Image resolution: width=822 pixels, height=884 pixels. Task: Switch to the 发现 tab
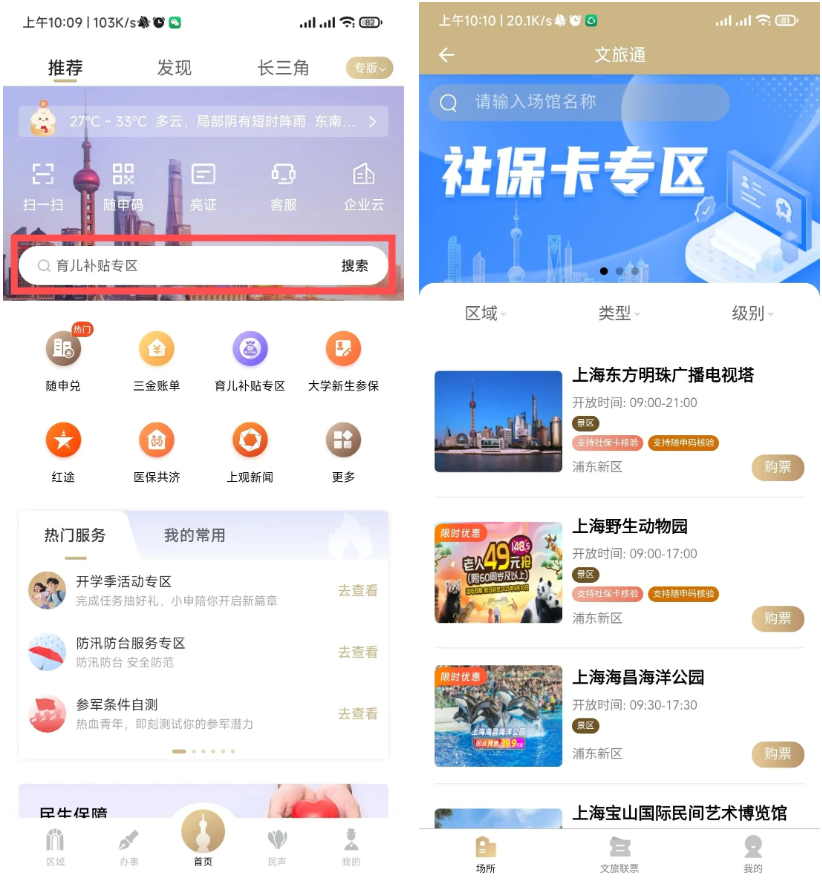pyautogui.click(x=174, y=68)
